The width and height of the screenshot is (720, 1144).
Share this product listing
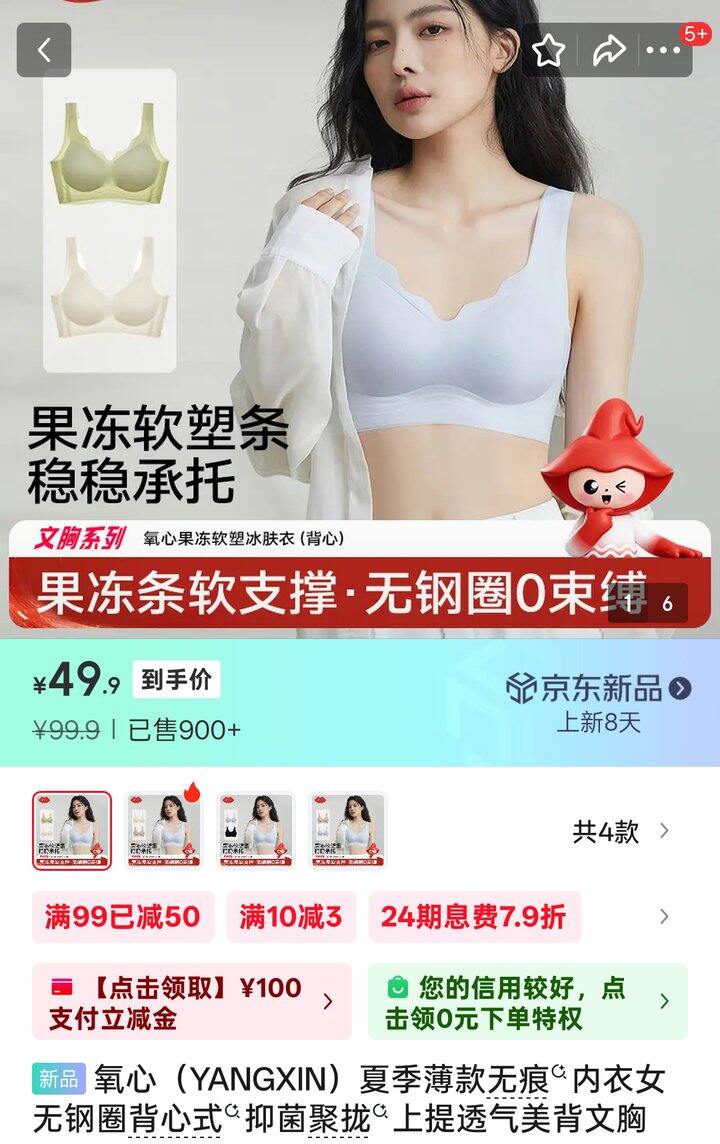608,50
